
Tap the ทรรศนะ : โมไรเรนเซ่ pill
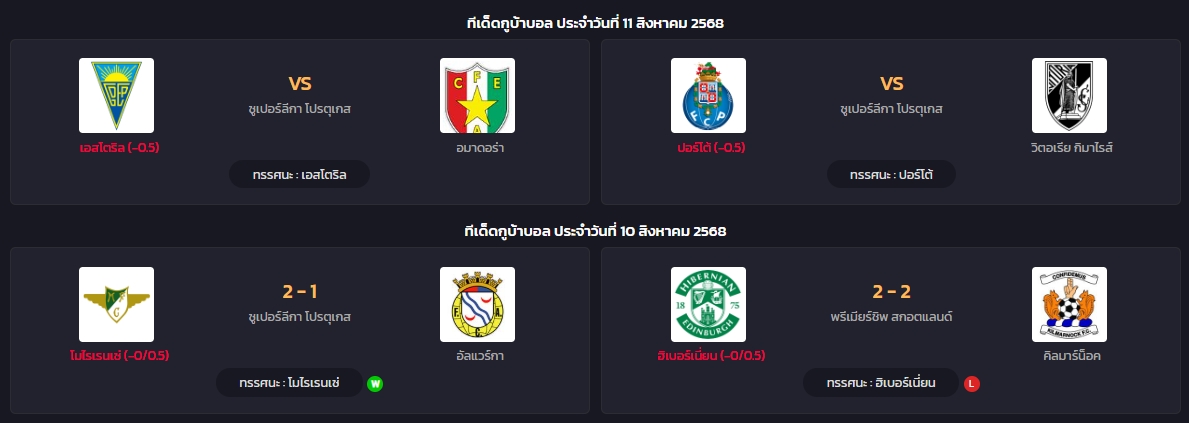289,383
